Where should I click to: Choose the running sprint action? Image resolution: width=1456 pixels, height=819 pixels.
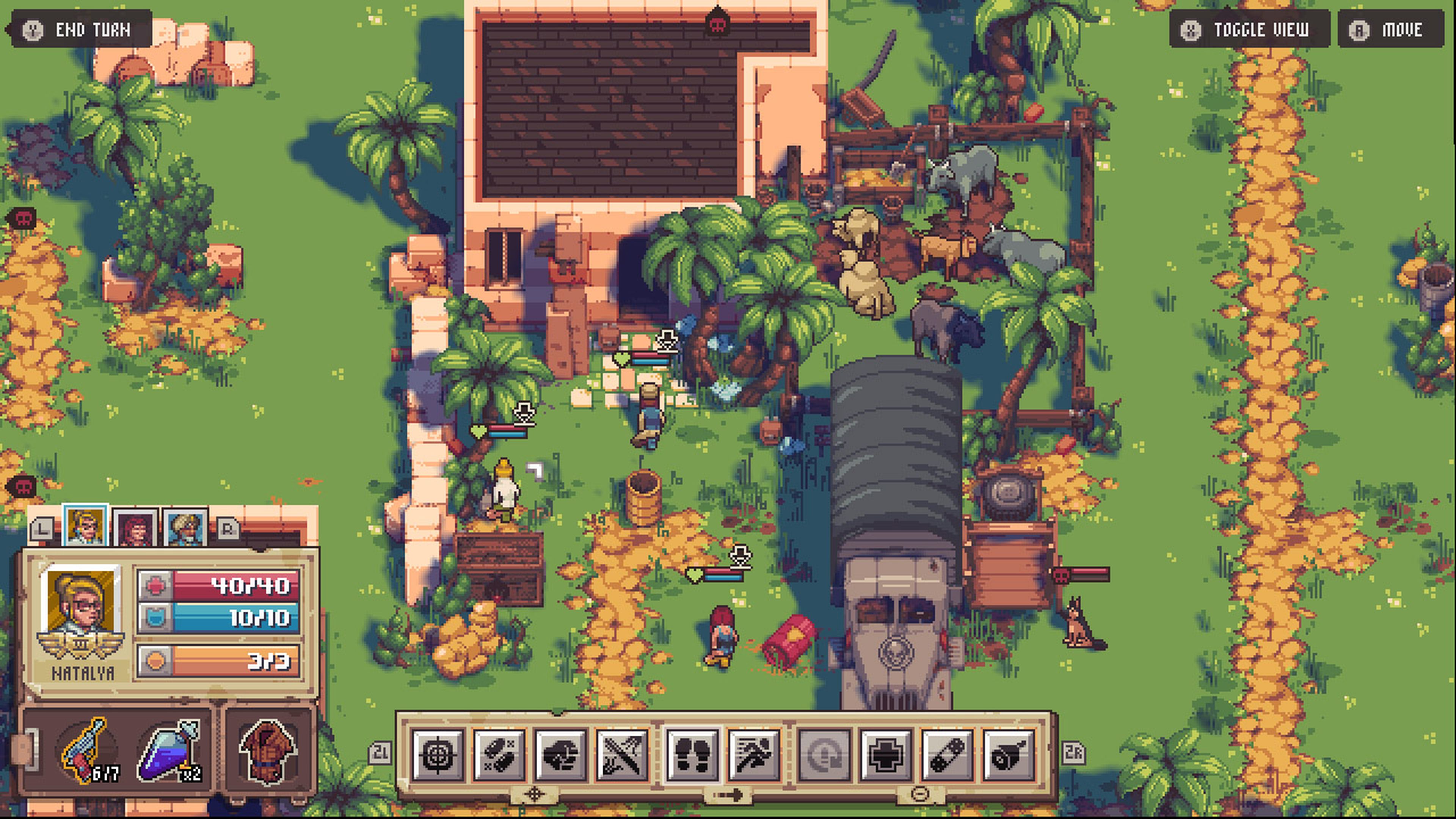pos(754,755)
